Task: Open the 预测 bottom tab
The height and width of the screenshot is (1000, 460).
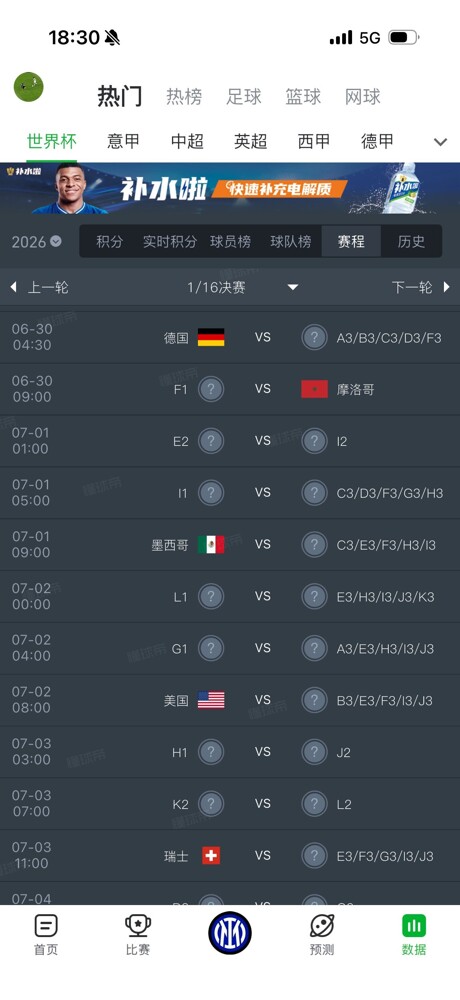Action: tap(322, 935)
